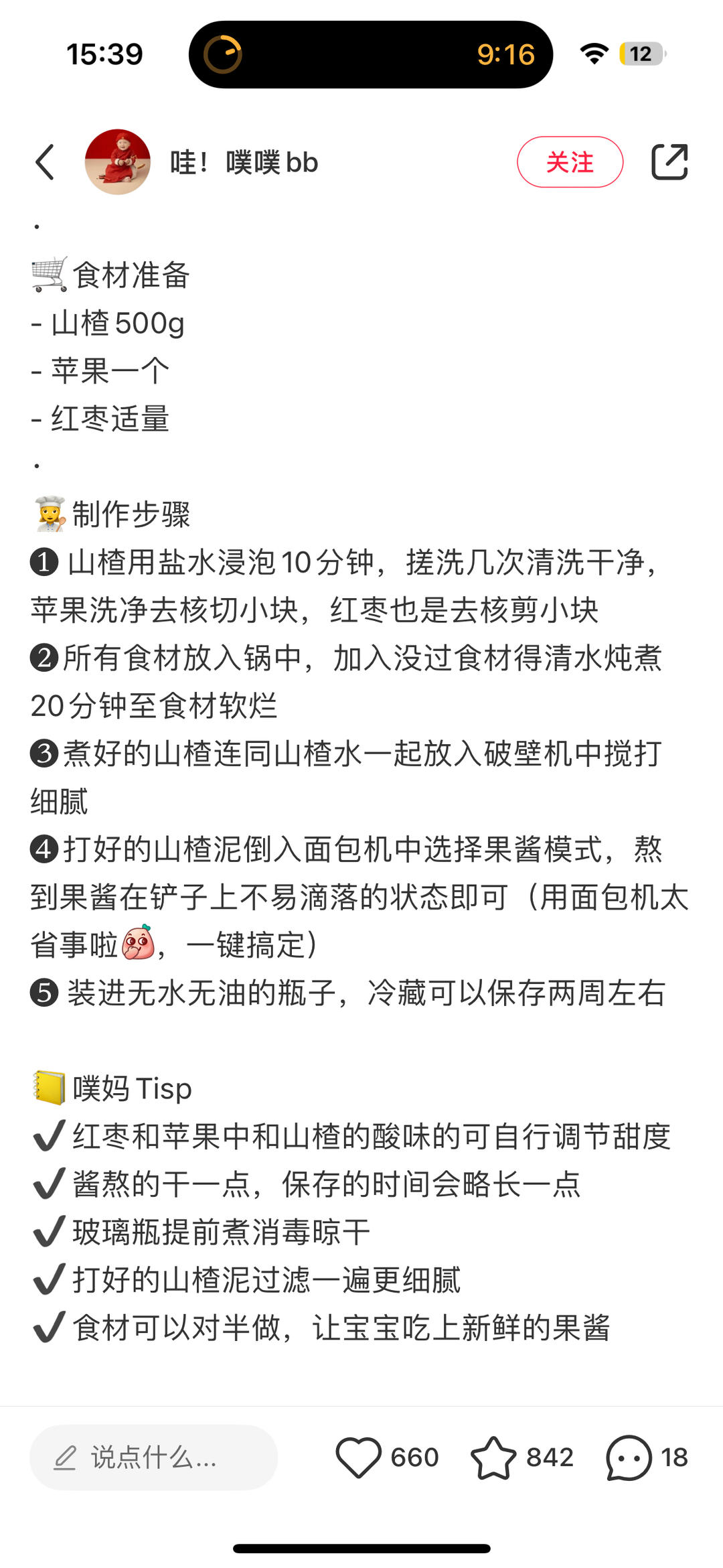The height and width of the screenshot is (1568, 723).
Task: Save the post with the star icon
Action: pyautogui.click(x=494, y=1457)
